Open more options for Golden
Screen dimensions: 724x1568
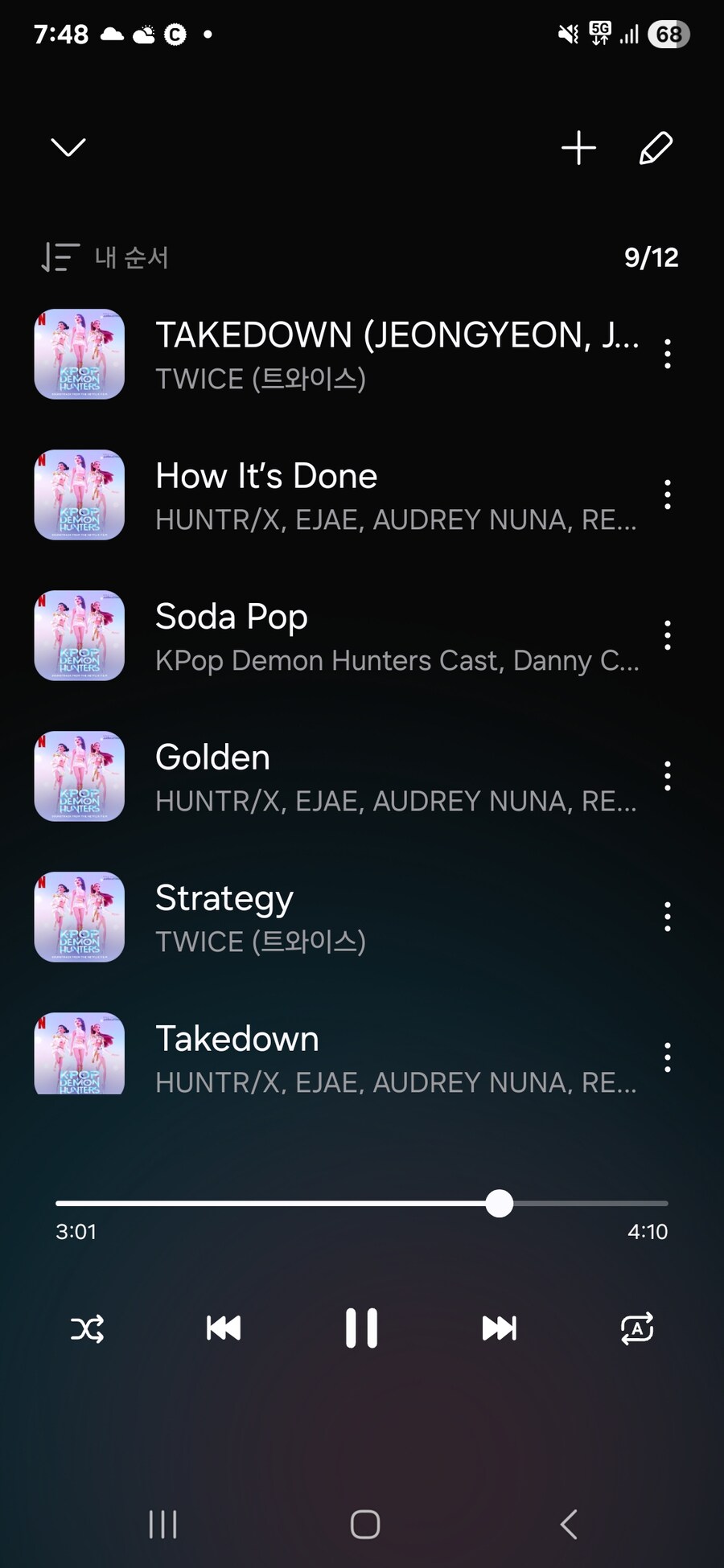[667, 776]
